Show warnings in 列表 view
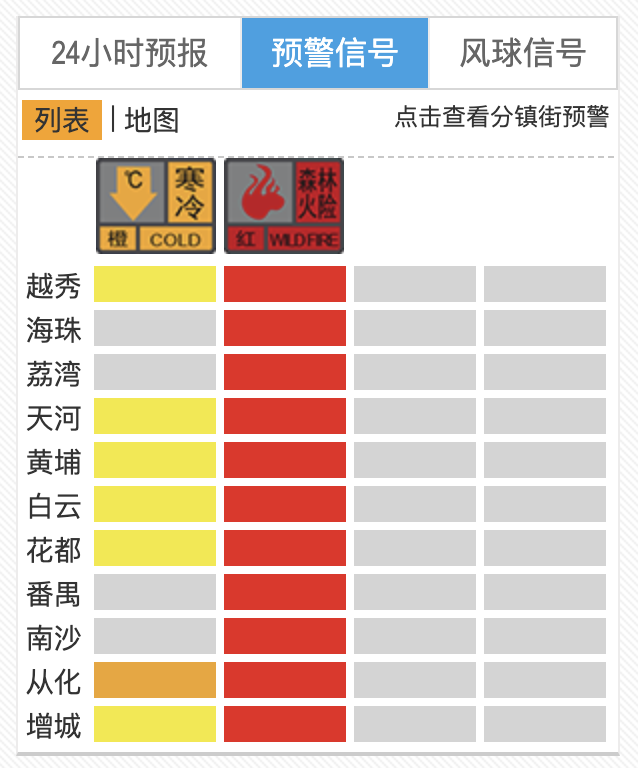Image resolution: width=638 pixels, height=768 pixels. coord(62,120)
